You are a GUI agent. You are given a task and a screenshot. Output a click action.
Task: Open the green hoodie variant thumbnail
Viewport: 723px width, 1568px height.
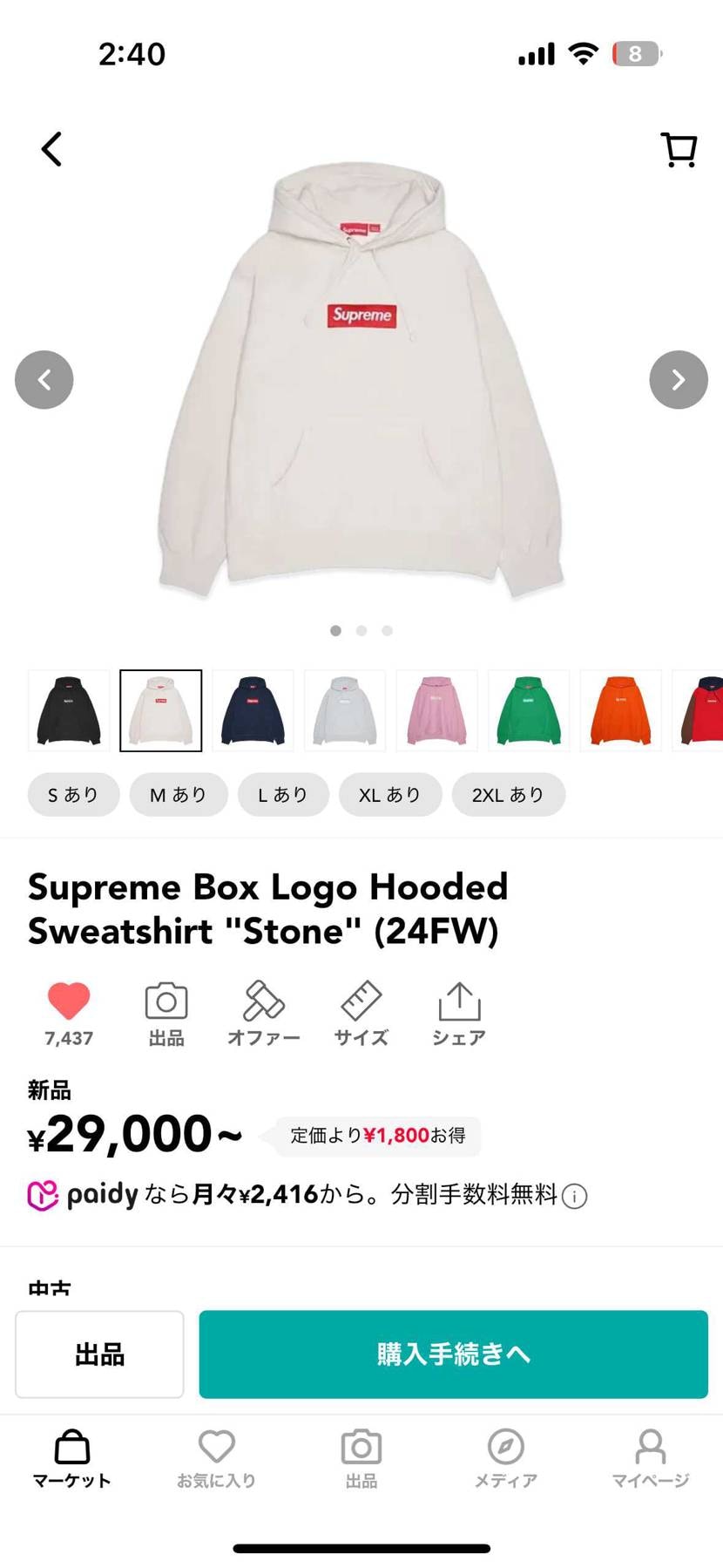(x=529, y=709)
